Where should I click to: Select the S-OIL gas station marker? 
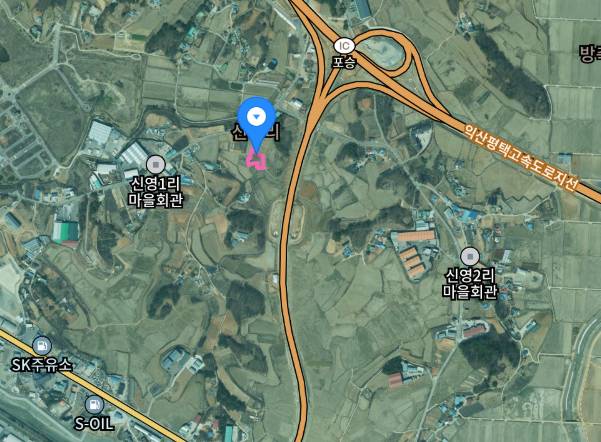[94, 404]
